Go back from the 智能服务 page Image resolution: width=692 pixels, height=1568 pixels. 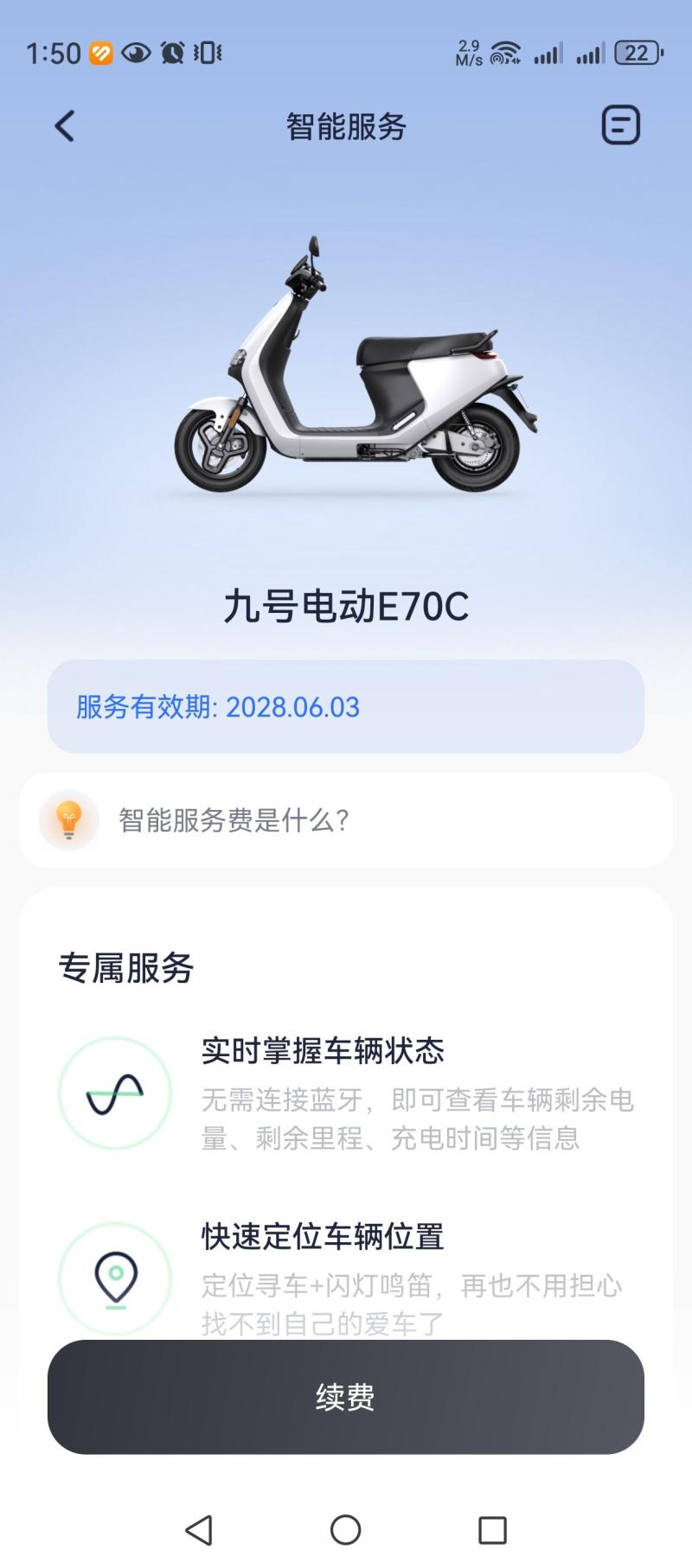[65, 126]
